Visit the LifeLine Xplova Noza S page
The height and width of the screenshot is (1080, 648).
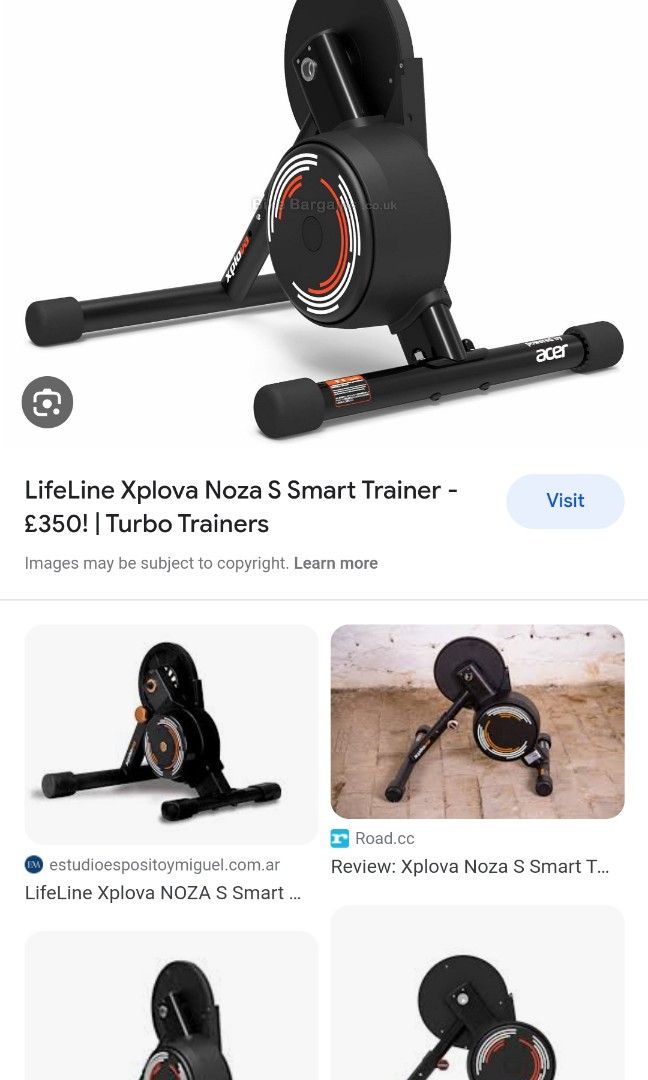coord(565,501)
